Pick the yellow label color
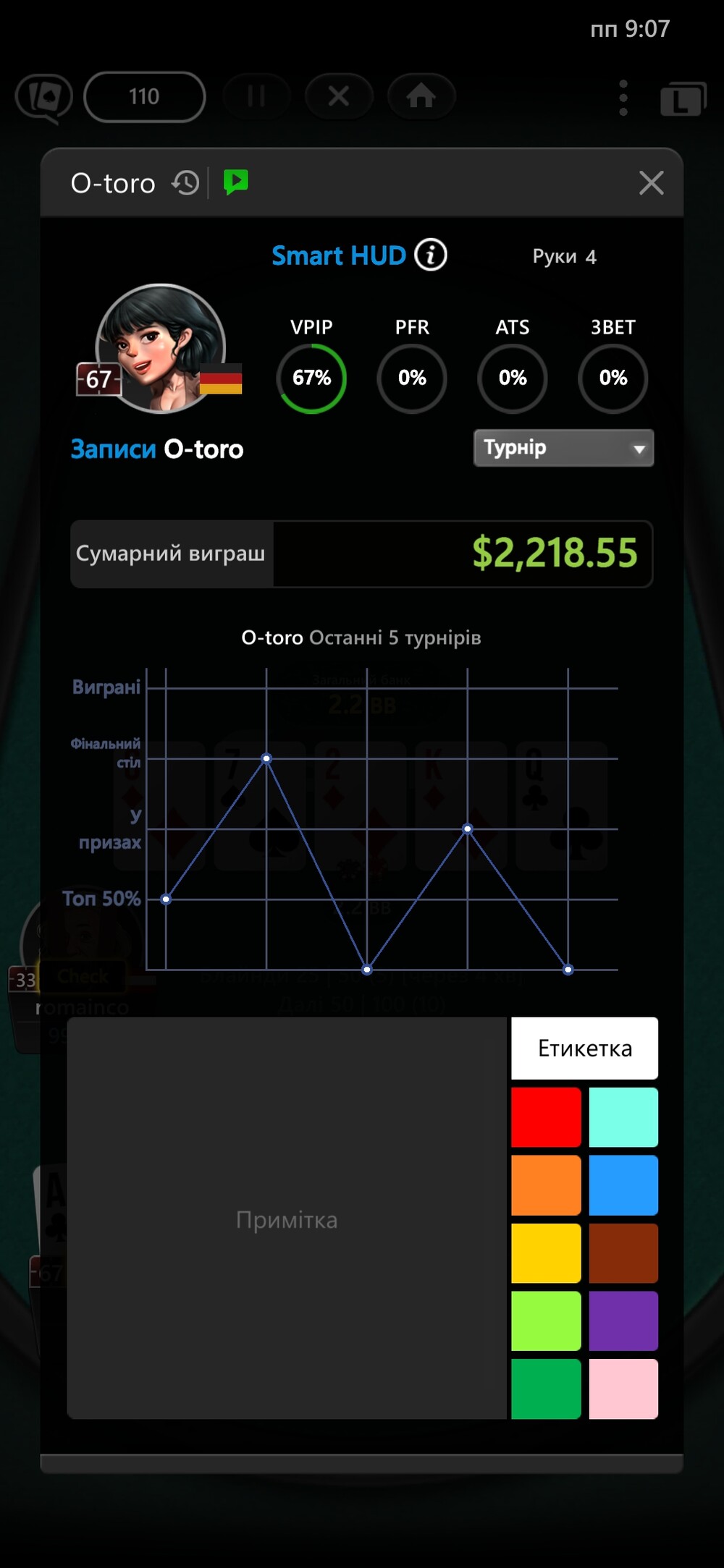This screenshot has width=724, height=1568. pos(546,1253)
